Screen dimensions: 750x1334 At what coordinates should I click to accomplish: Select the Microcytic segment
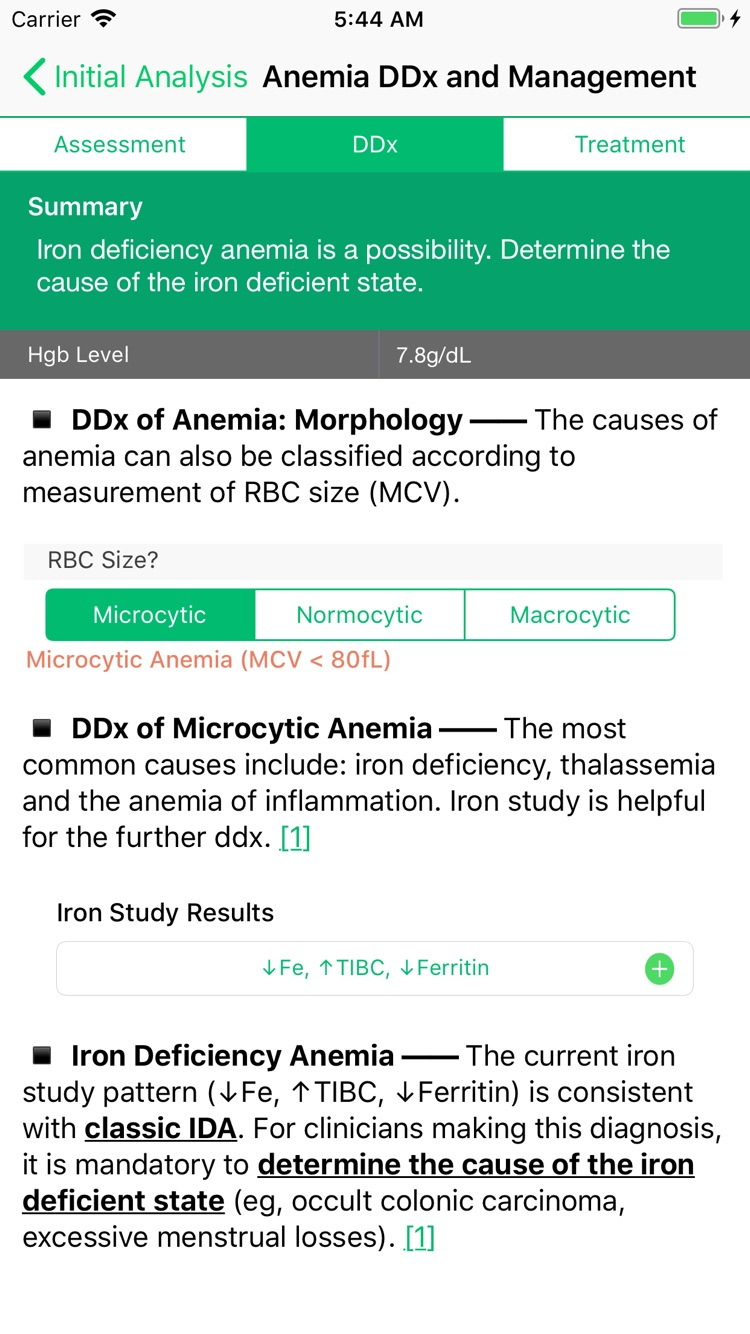click(150, 614)
